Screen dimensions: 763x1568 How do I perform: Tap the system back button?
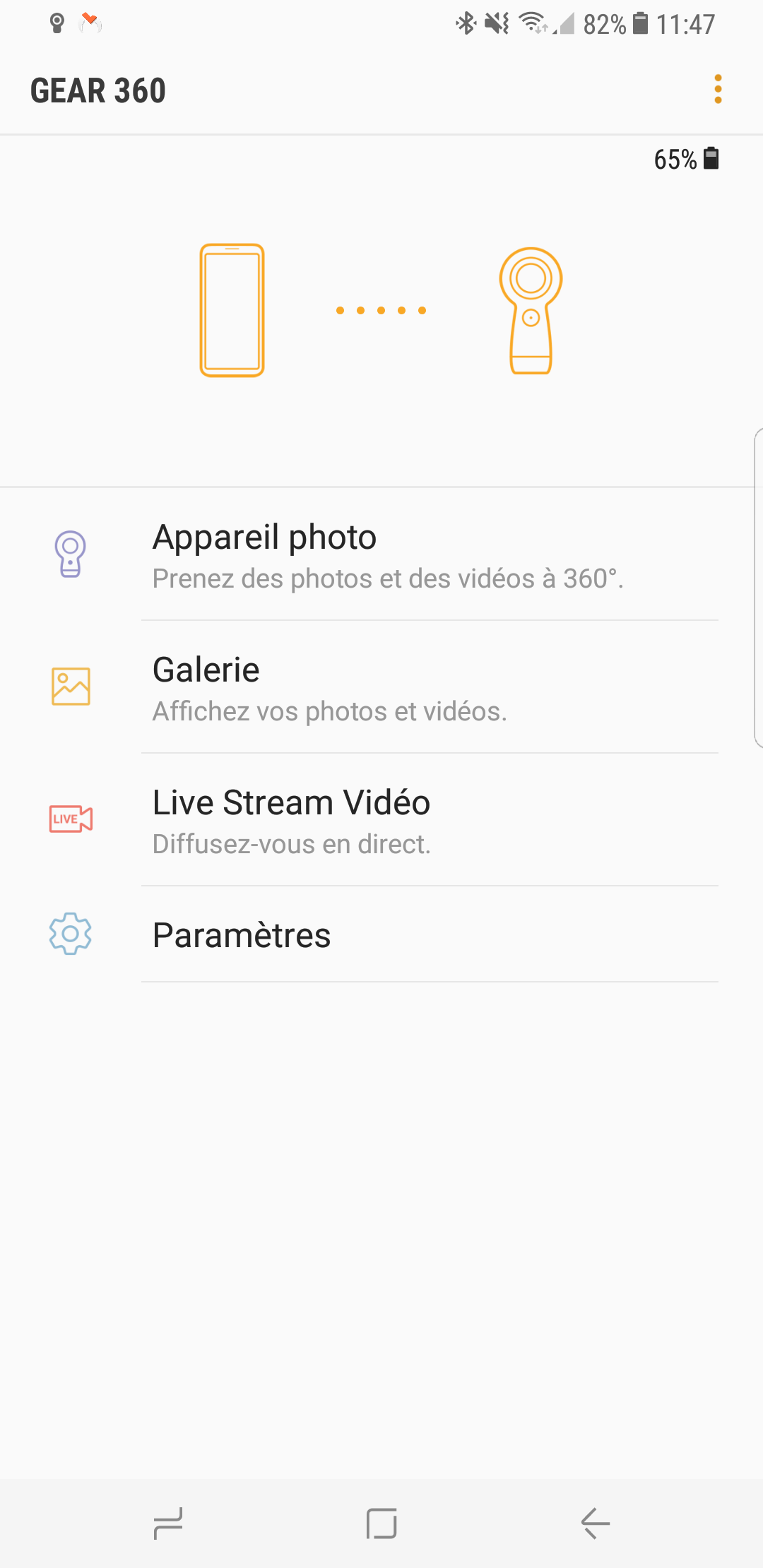(595, 1523)
